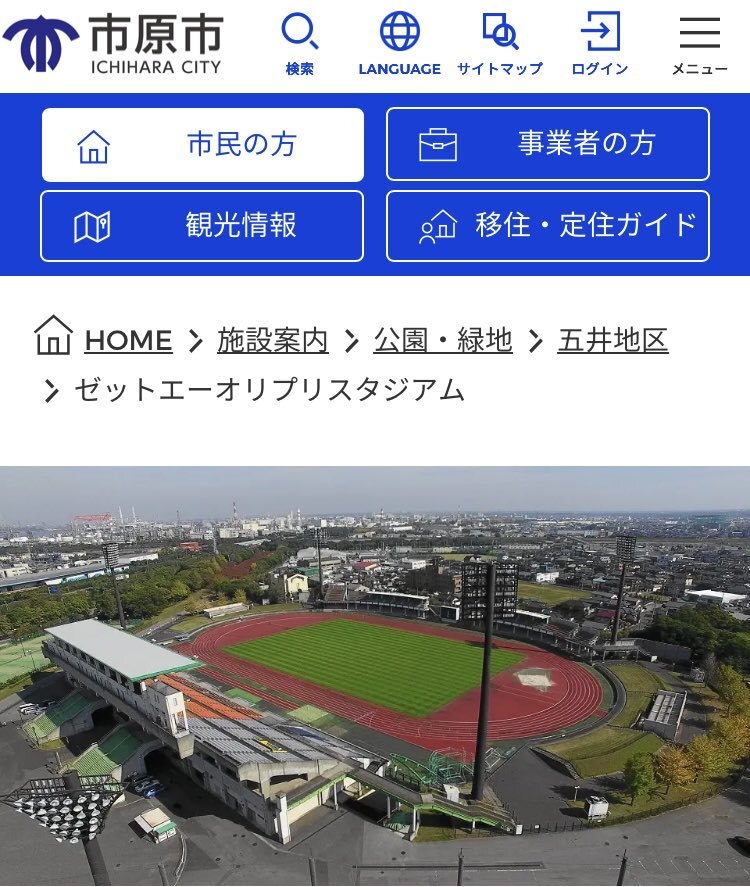Open the 五井地区 breadcrumb link

coord(612,341)
